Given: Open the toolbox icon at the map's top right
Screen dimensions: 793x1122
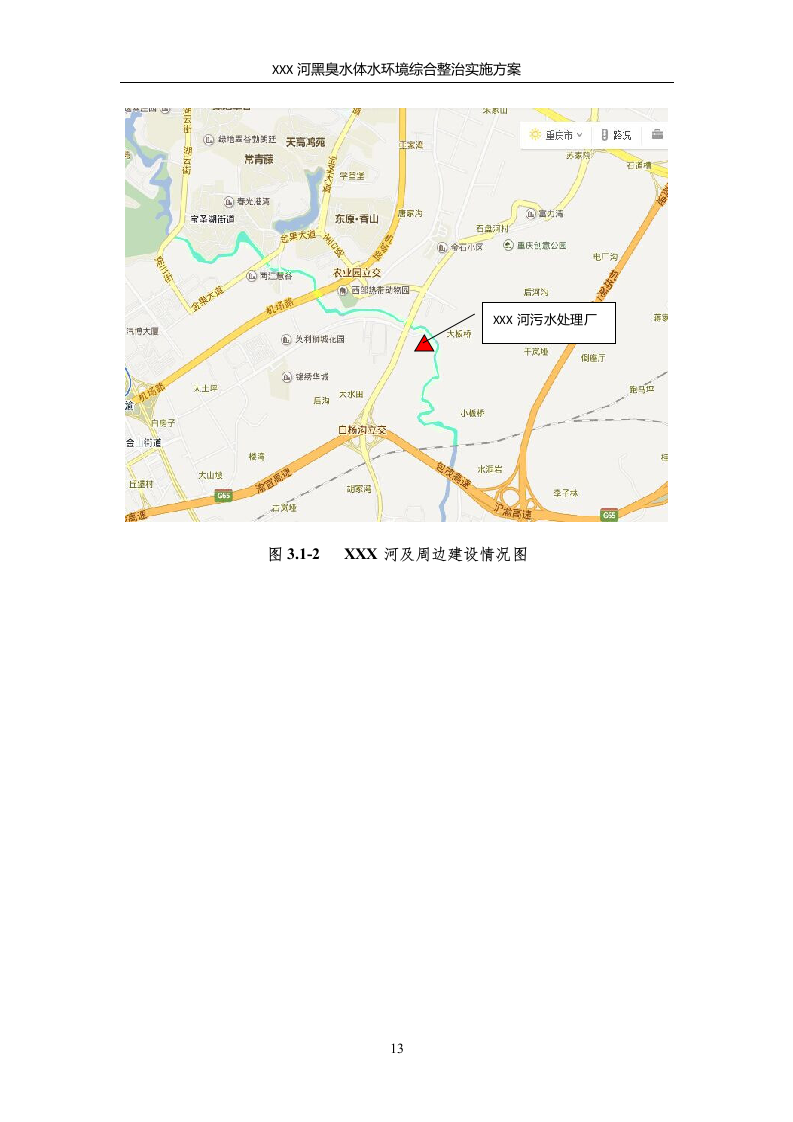Looking at the screenshot, I should (658, 134).
